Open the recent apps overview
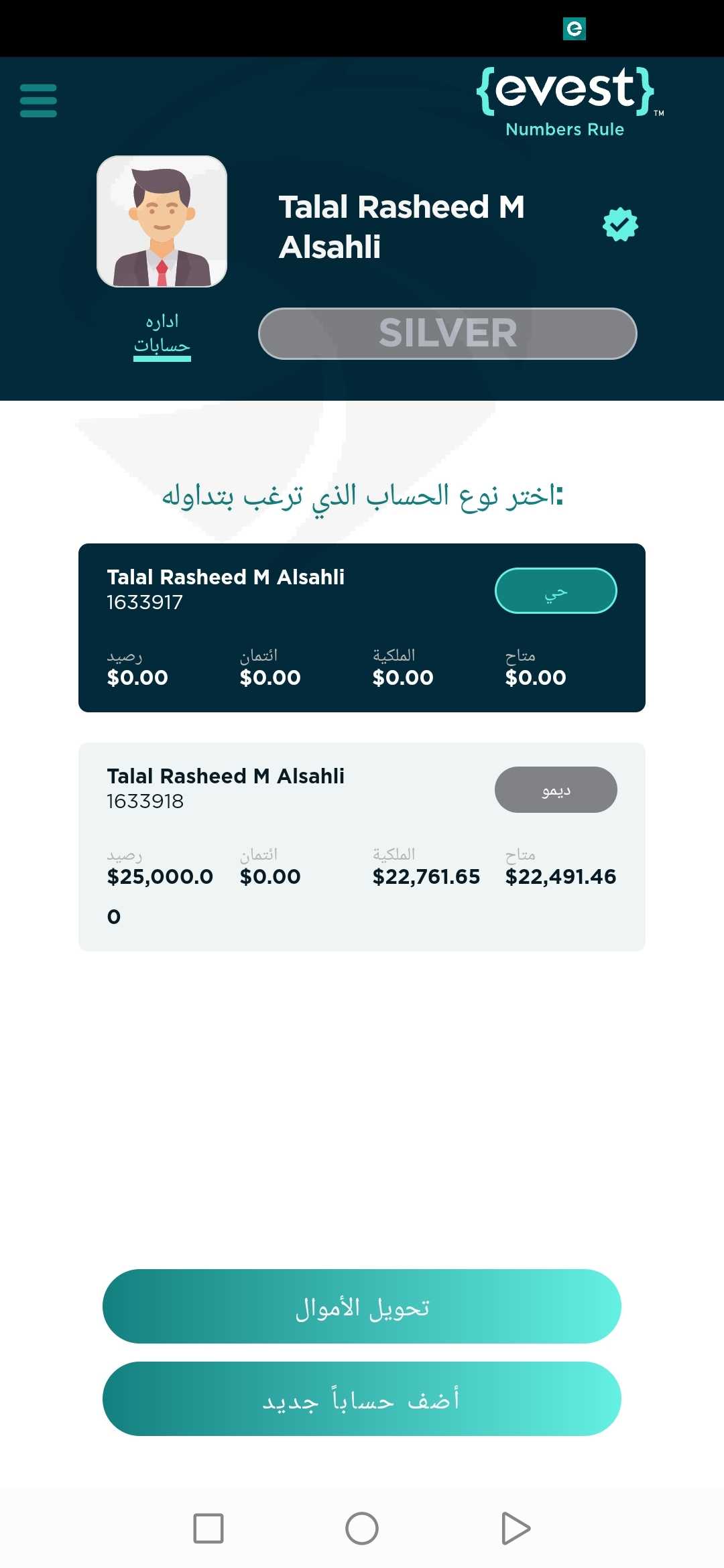 click(x=208, y=1528)
